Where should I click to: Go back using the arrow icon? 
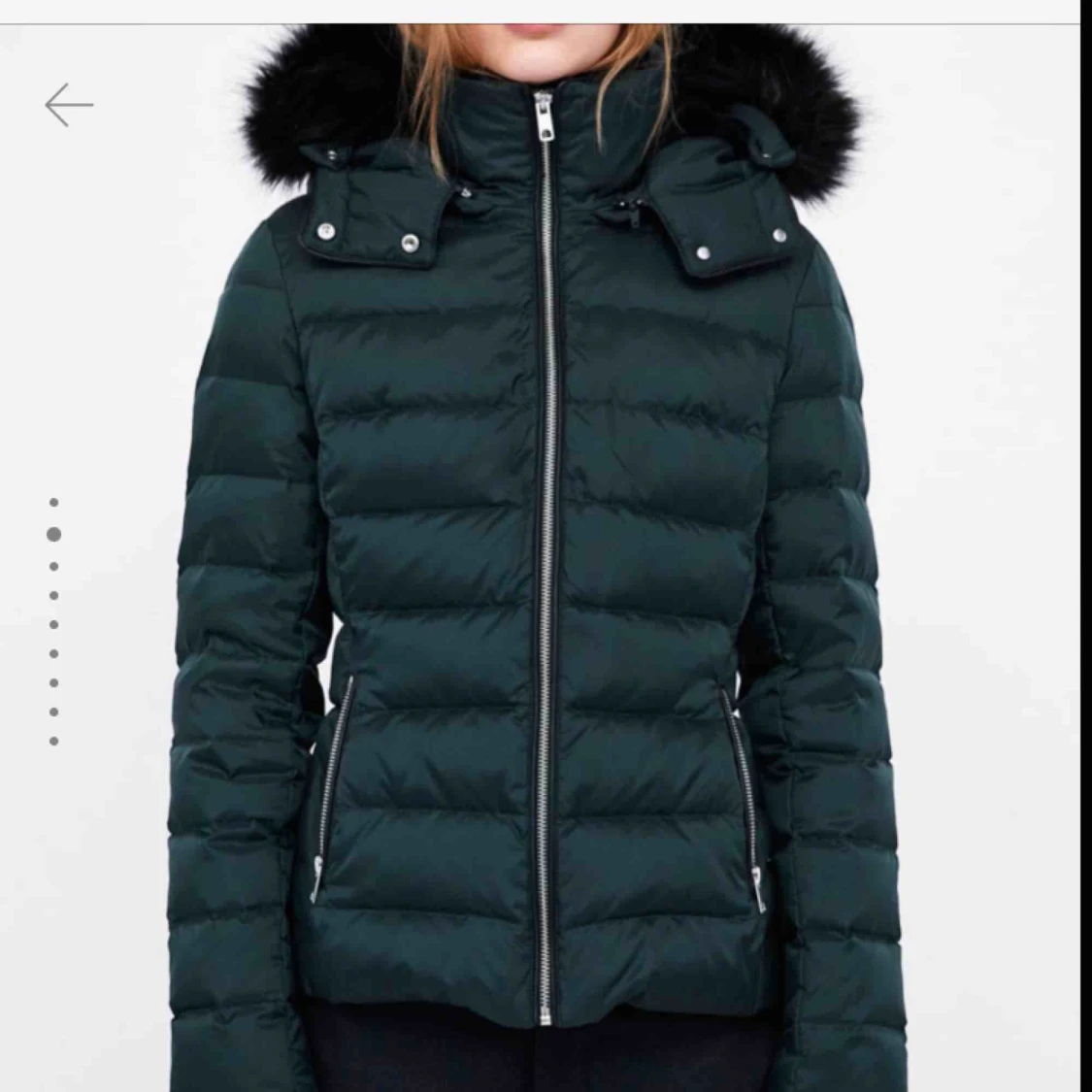(x=69, y=105)
